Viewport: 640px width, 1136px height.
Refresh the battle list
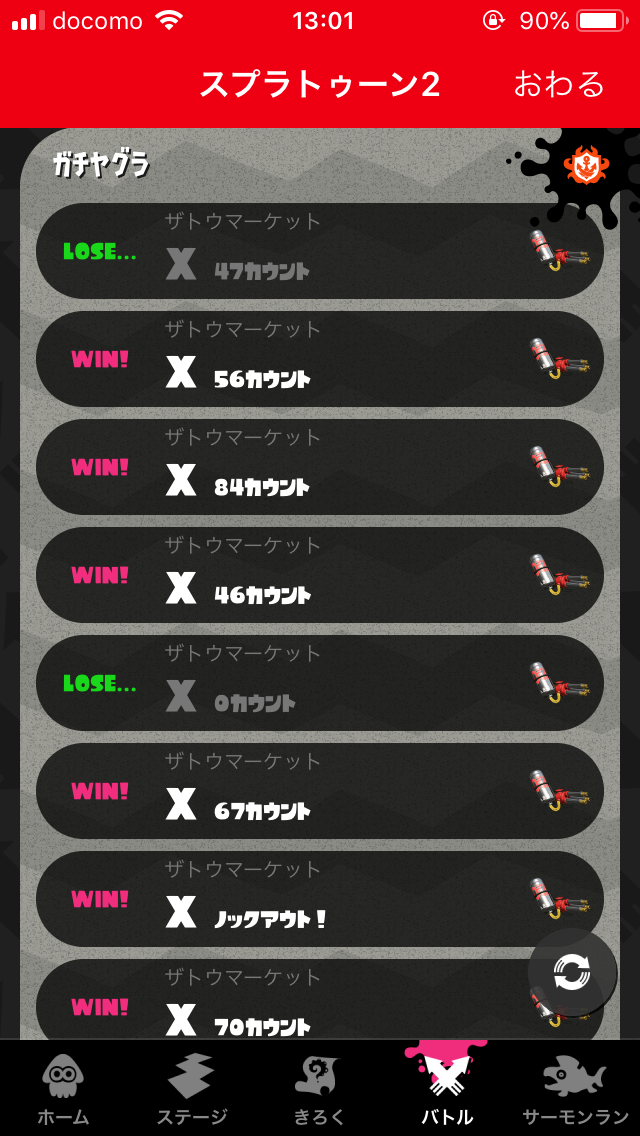[572, 972]
